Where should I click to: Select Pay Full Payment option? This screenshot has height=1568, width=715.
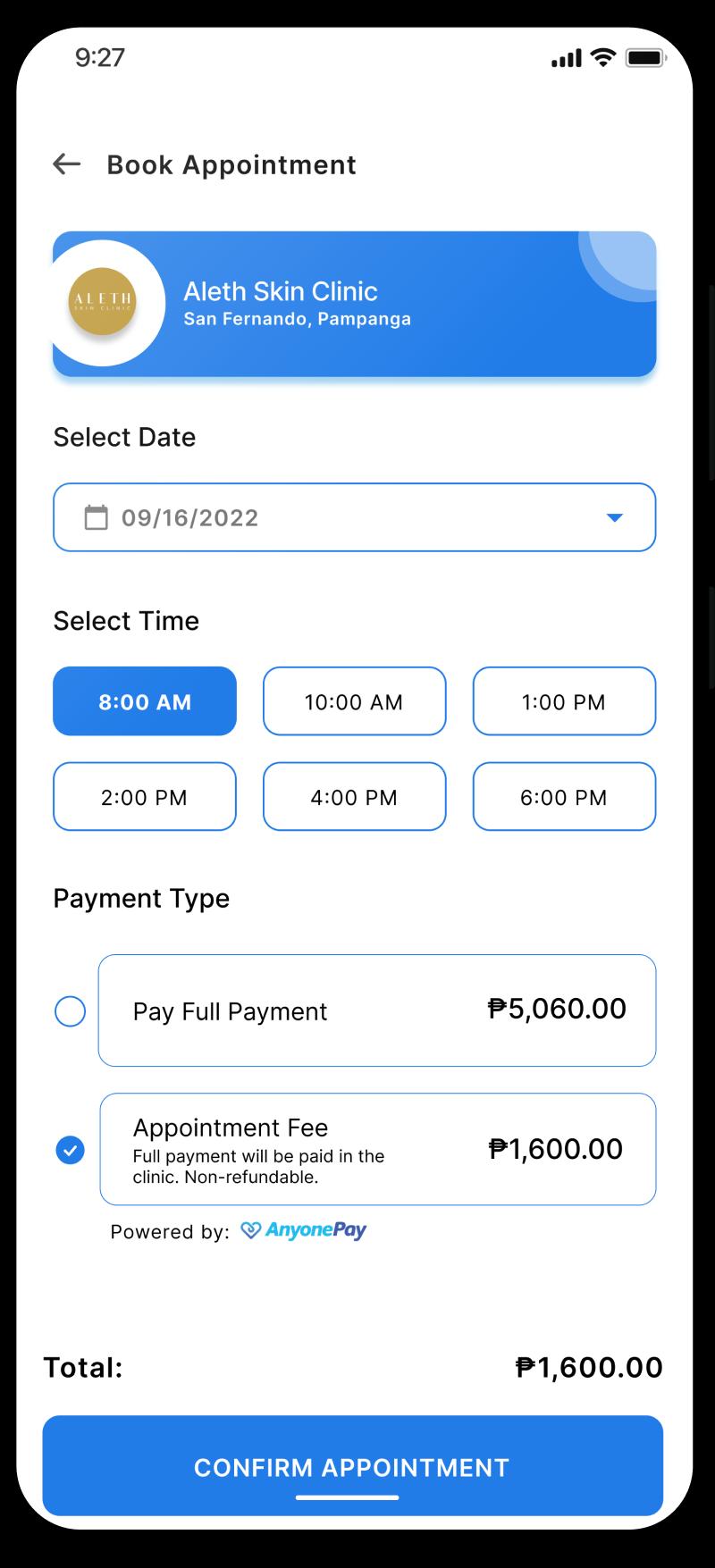(x=71, y=1011)
